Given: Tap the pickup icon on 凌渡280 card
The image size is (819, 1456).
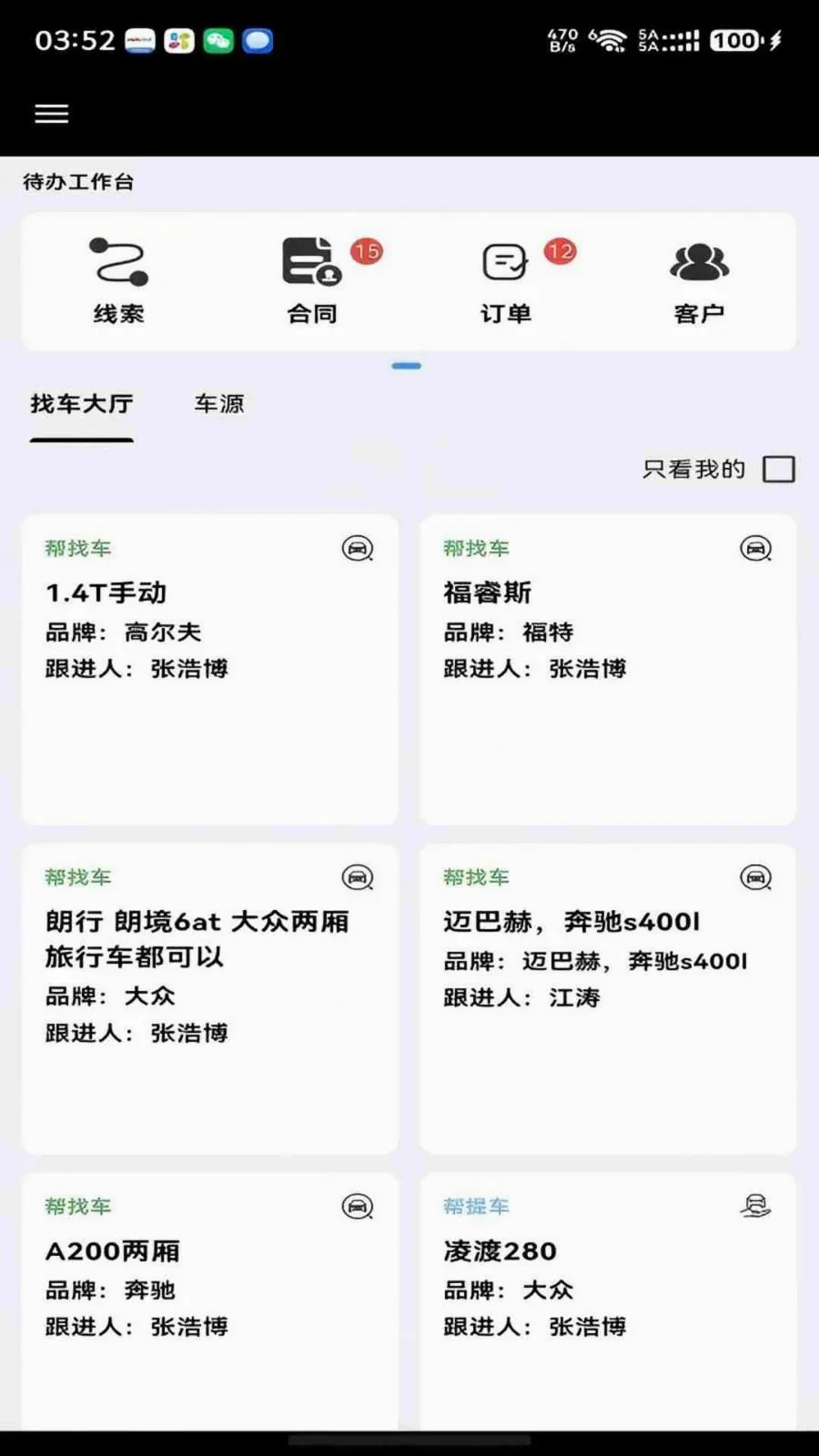Looking at the screenshot, I should pyautogui.click(x=755, y=1207).
